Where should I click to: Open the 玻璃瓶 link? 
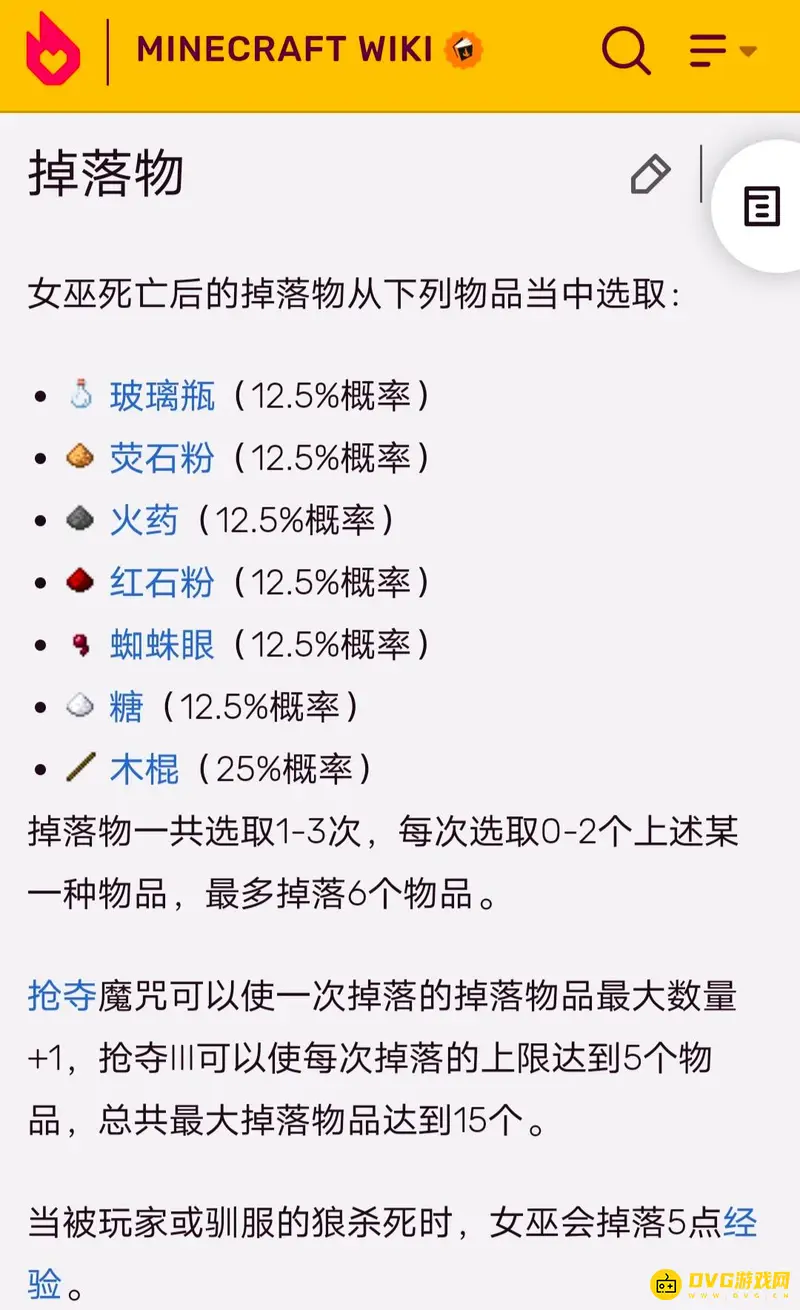pos(162,396)
